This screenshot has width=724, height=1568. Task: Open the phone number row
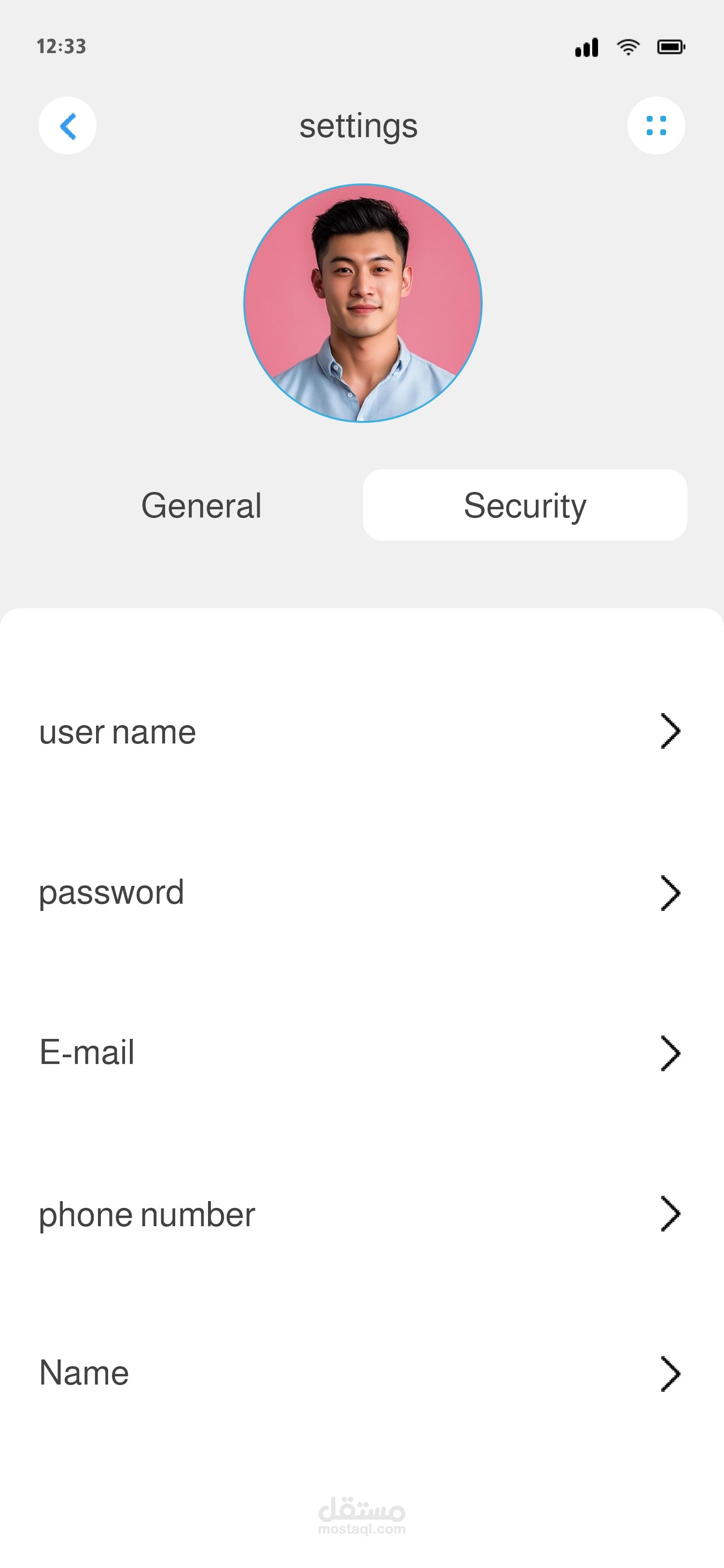(x=362, y=1214)
